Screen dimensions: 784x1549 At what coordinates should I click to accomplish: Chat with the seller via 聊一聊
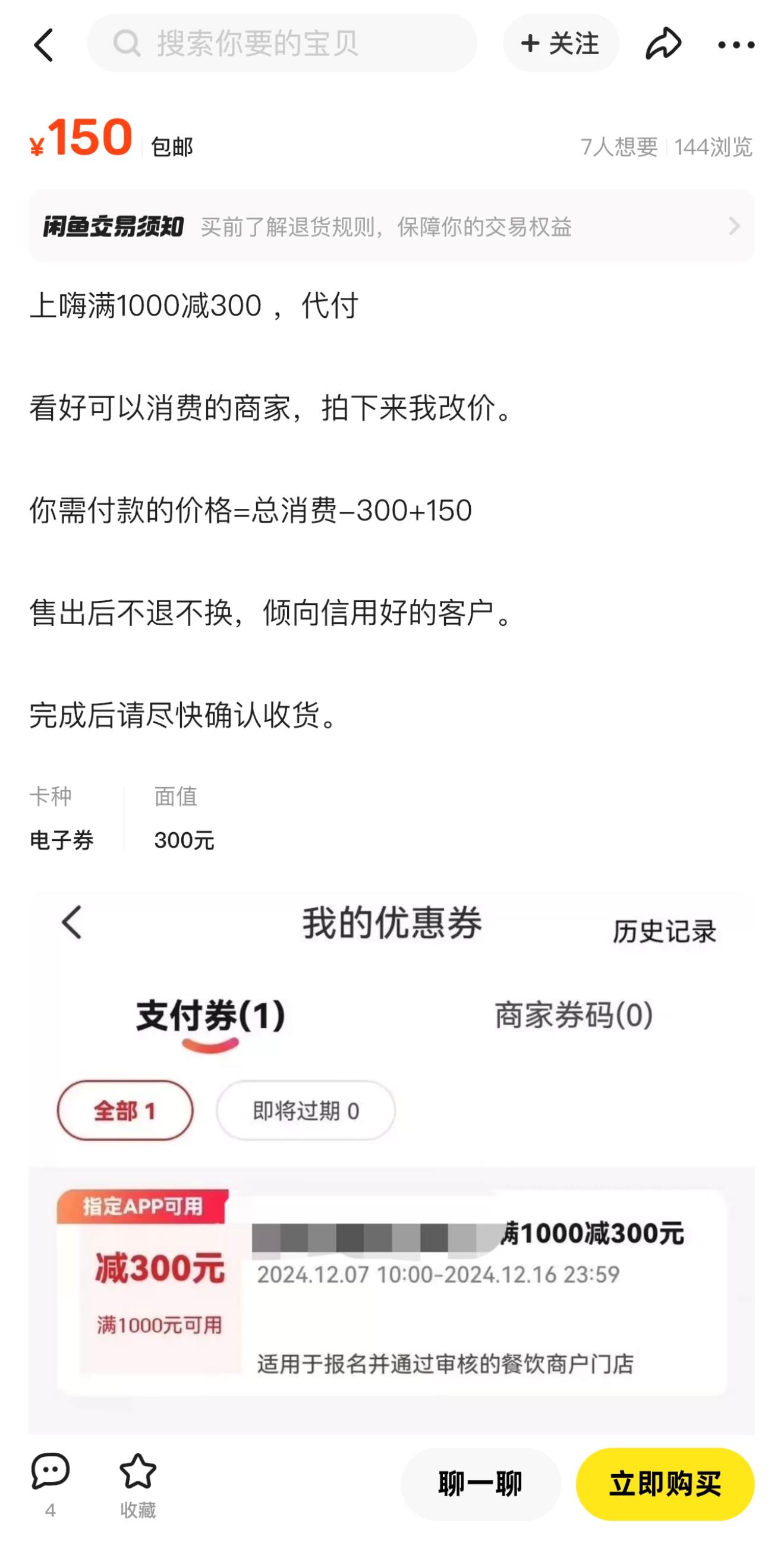pyautogui.click(x=480, y=1484)
